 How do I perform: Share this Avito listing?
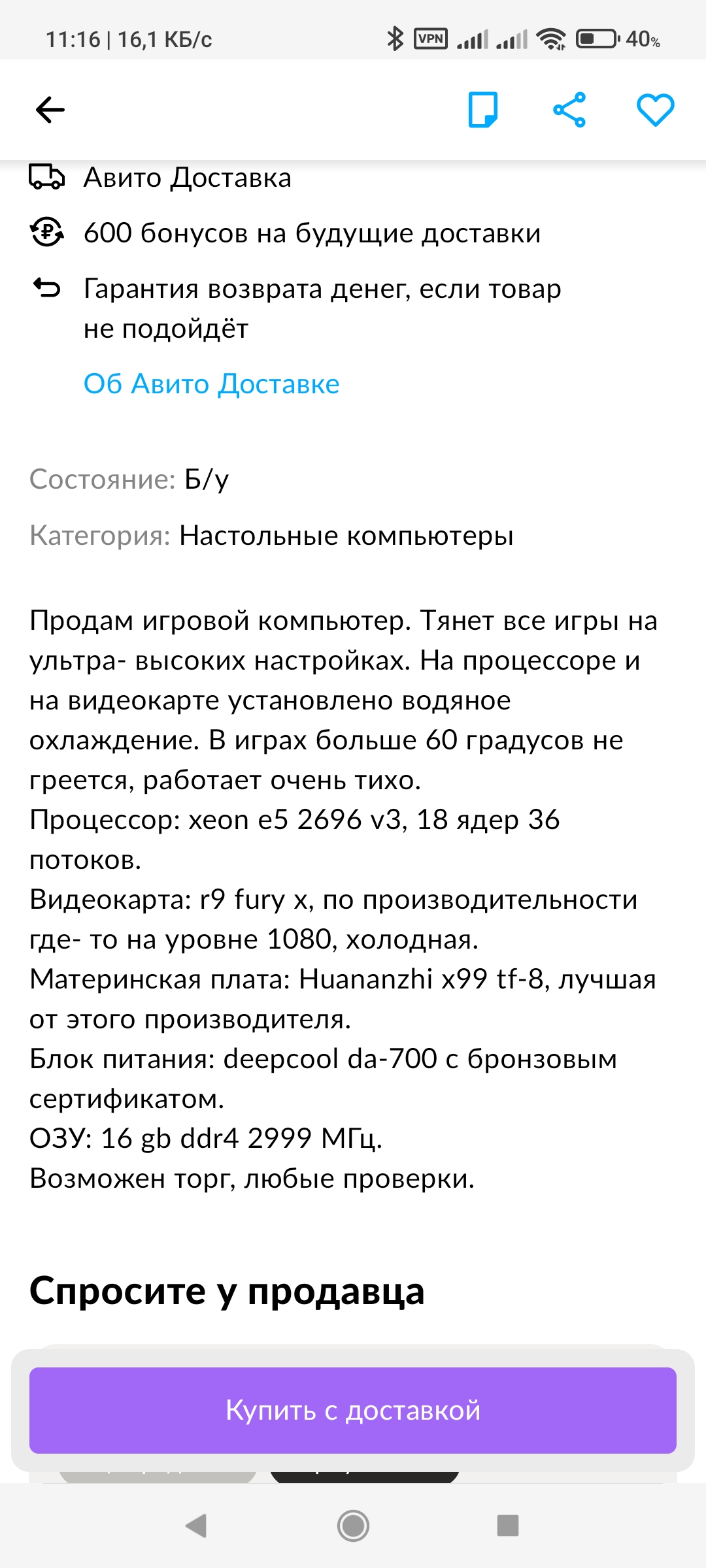tap(569, 109)
